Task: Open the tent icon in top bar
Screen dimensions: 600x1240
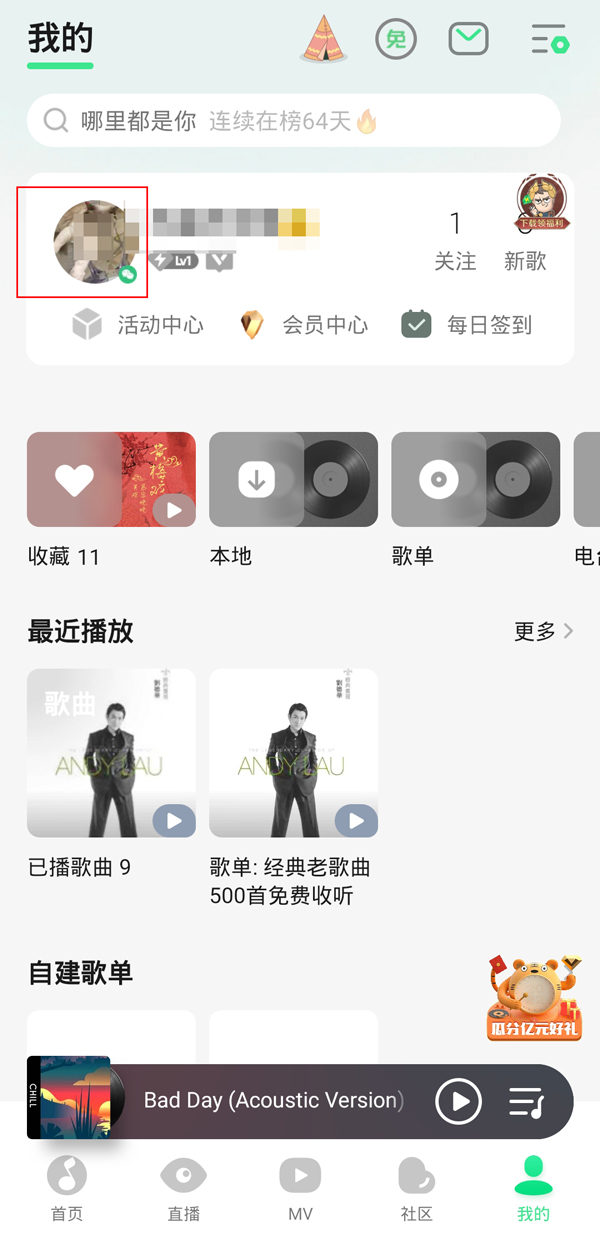Action: pyautogui.click(x=323, y=40)
